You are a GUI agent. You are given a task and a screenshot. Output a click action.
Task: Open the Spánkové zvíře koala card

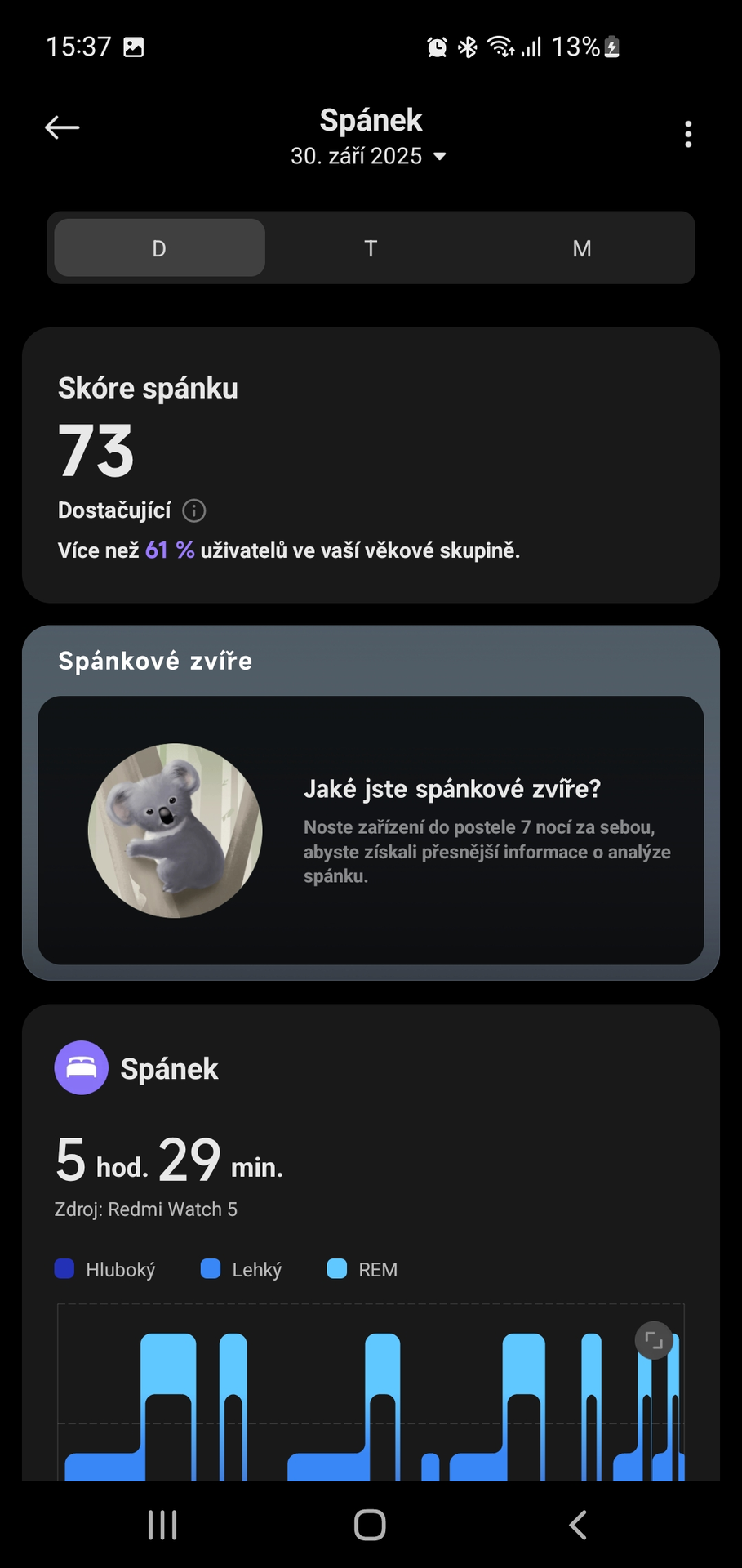(x=371, y=830)
